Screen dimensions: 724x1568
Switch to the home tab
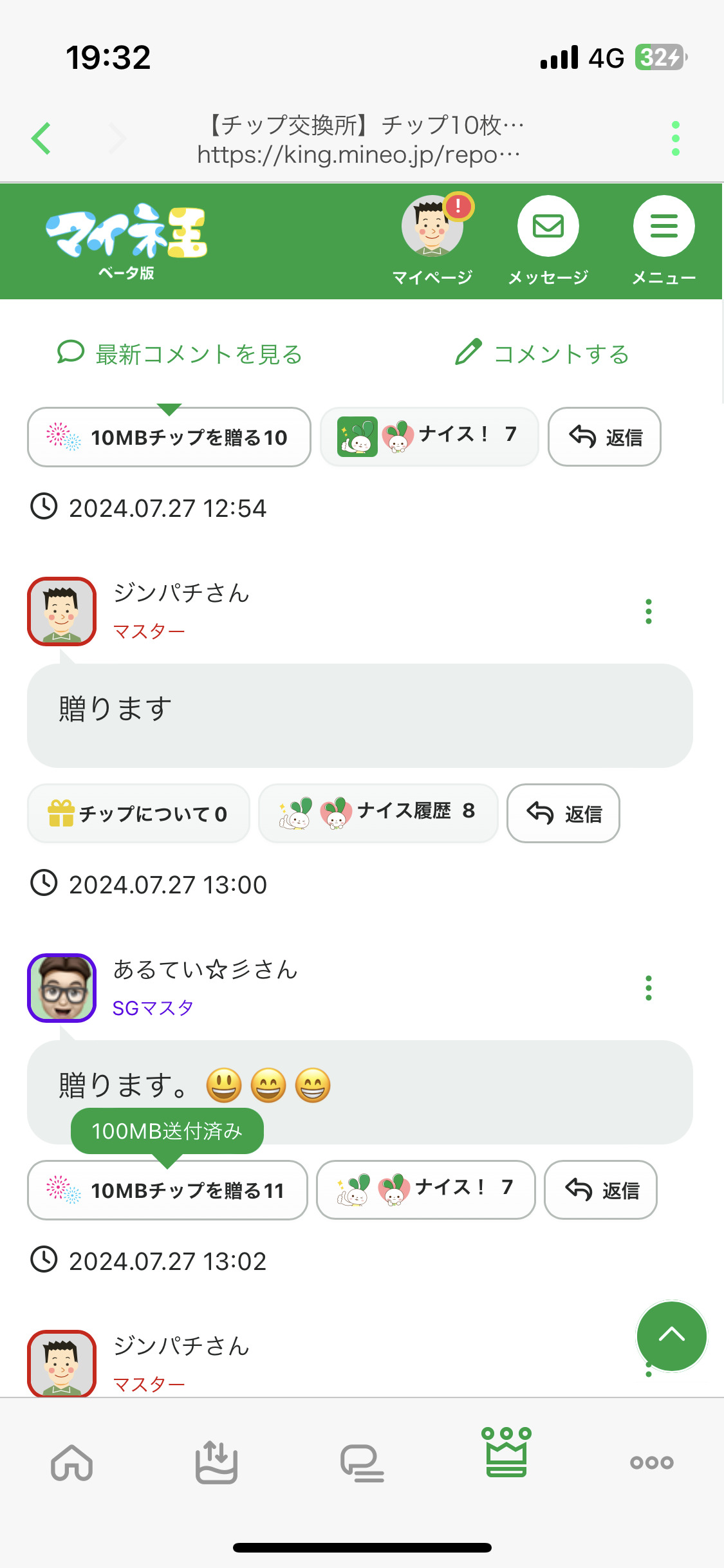72,1462
